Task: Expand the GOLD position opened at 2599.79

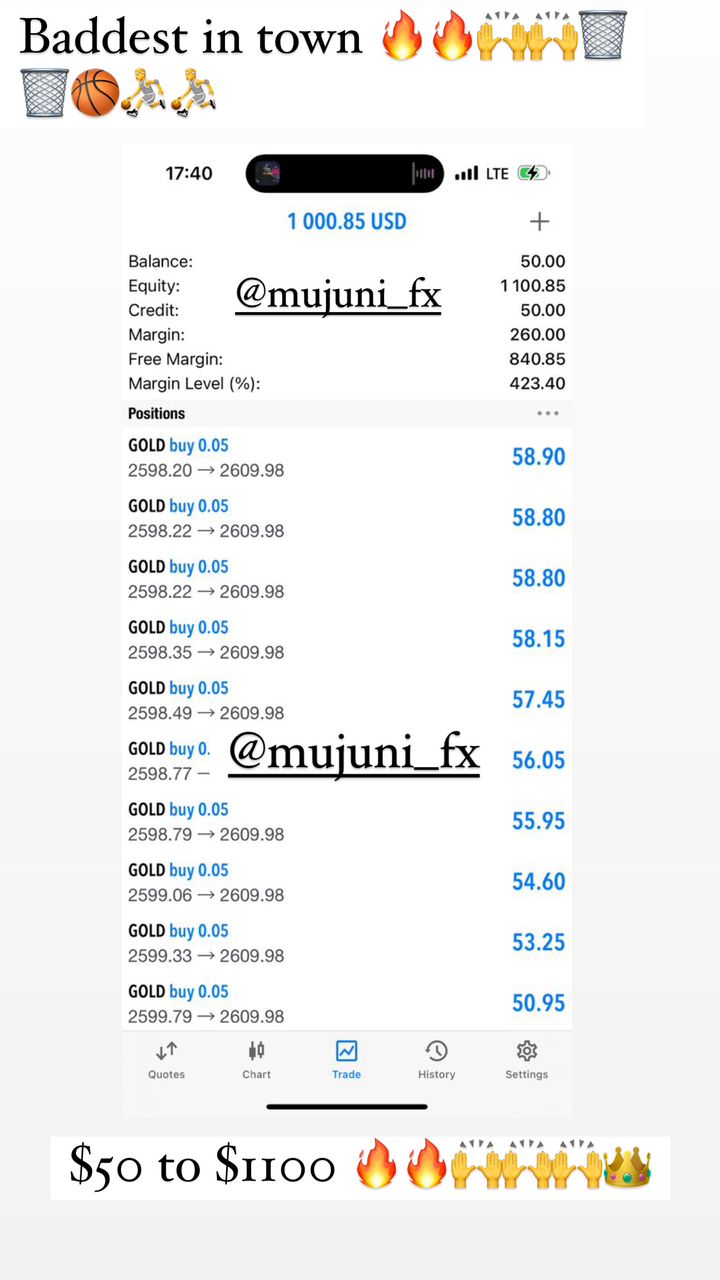Action: pyautogui.click(x=347, y=1003)
